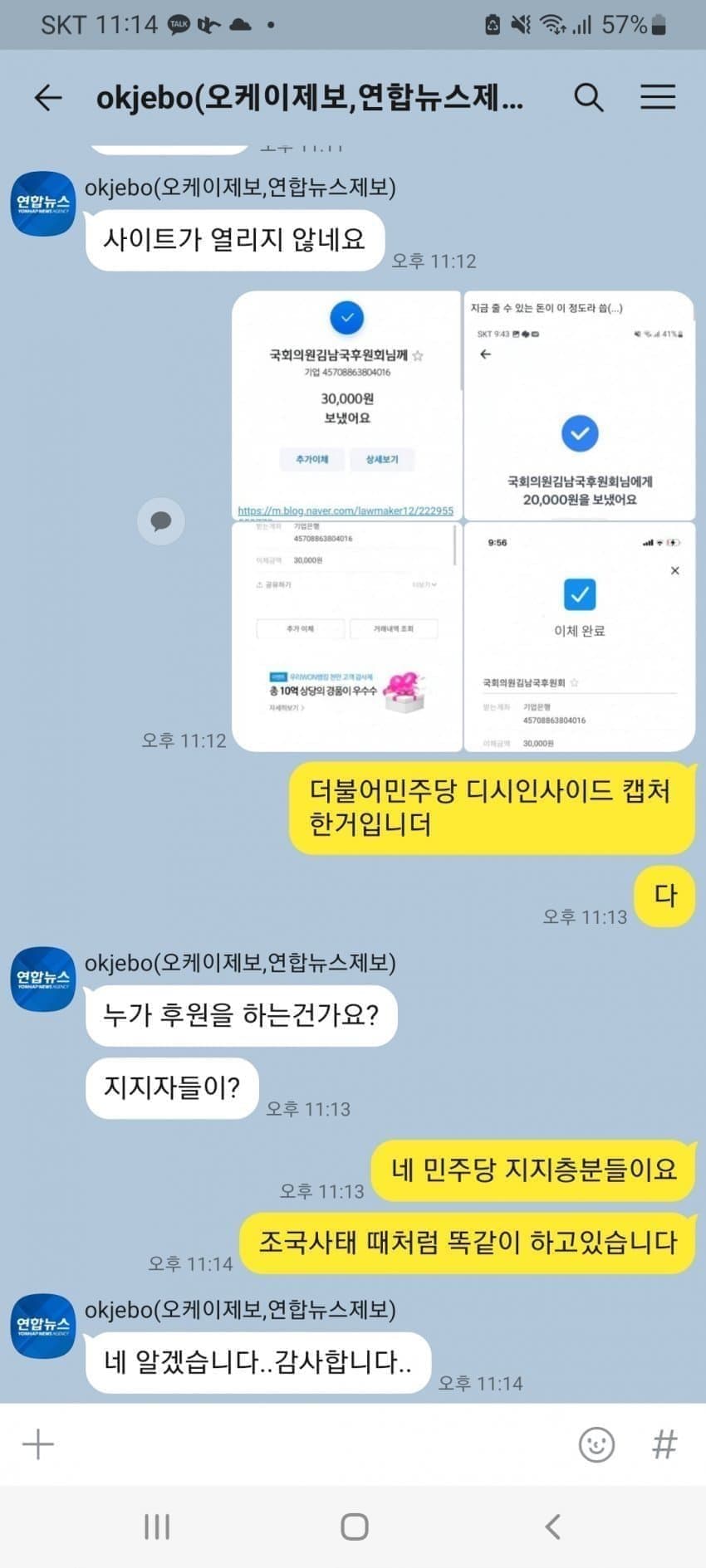Tap the comment bubble beside the photos
Image resolution: width=706 pixels, height=1568 pixels.
click(x=160, y=521)
